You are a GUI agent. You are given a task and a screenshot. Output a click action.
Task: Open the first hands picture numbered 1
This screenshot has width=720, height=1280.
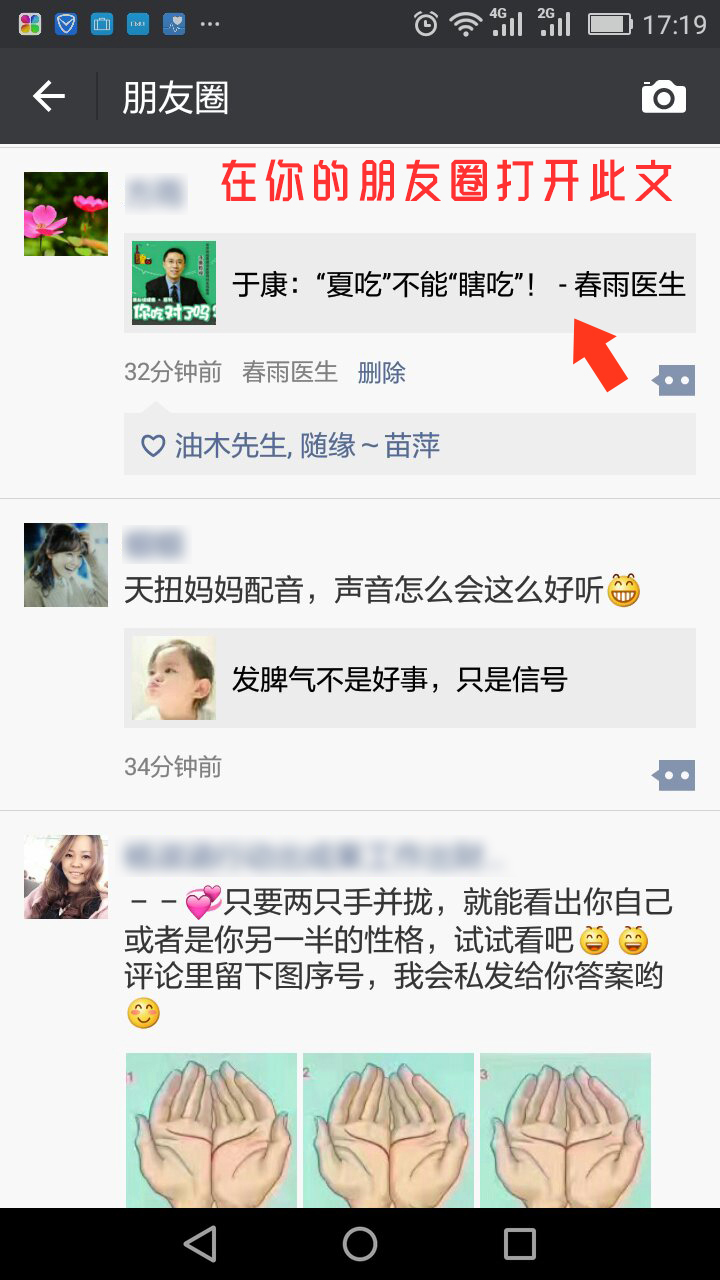pyautogui.click(x=211, y=1130)
